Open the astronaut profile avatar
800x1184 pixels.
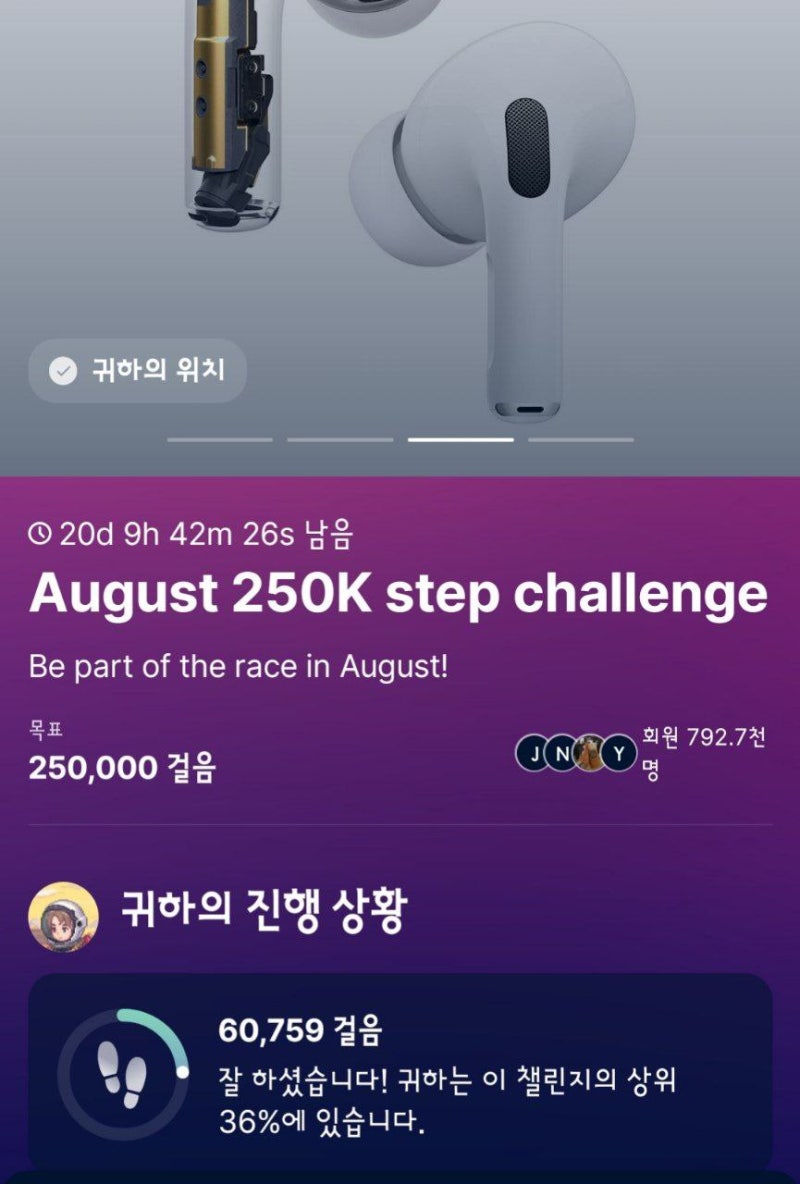[x=63, y=913]
